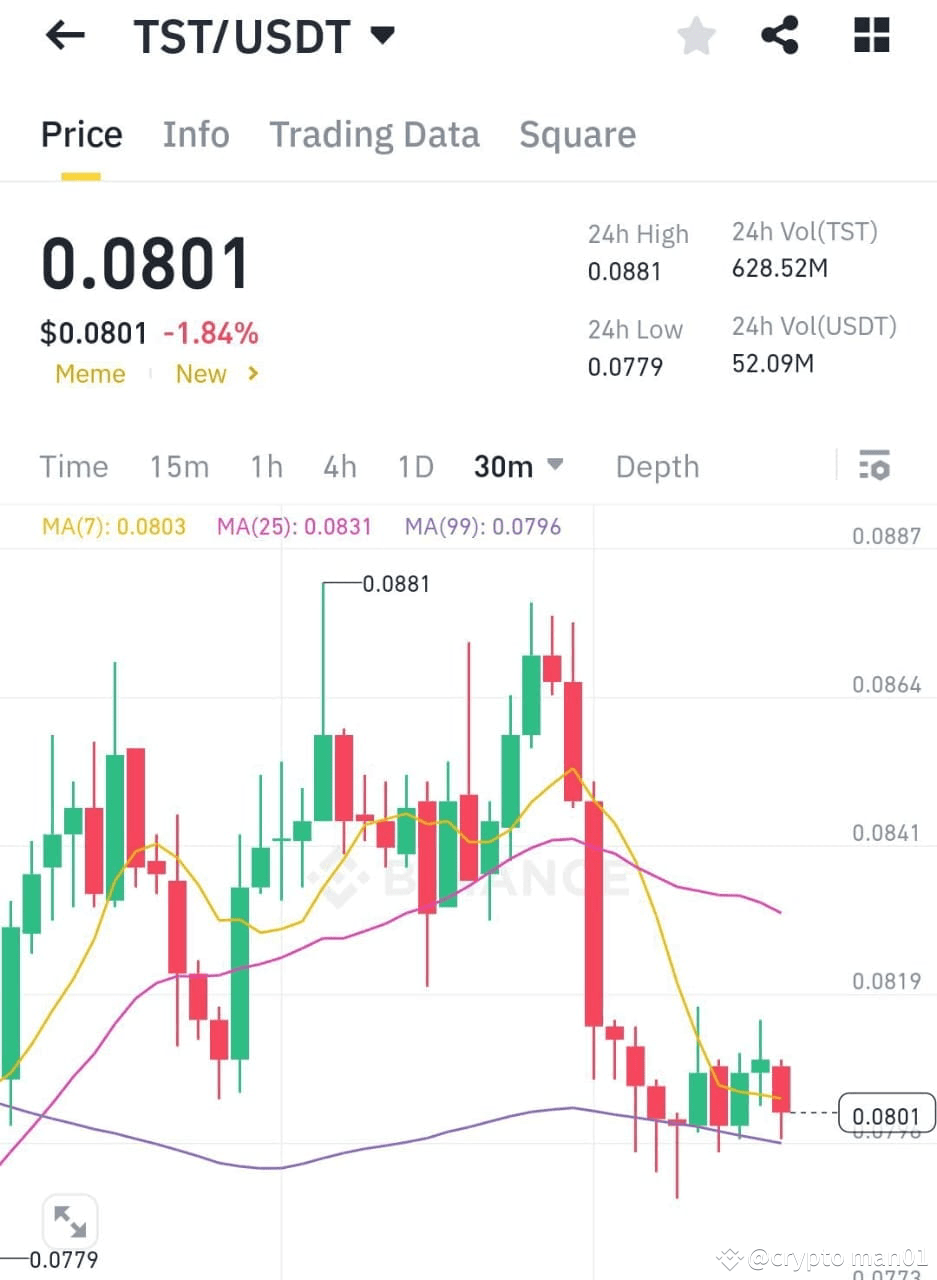Tap the share icon
This screenshot has height=1280, width=937.
(x=780, y=35)
